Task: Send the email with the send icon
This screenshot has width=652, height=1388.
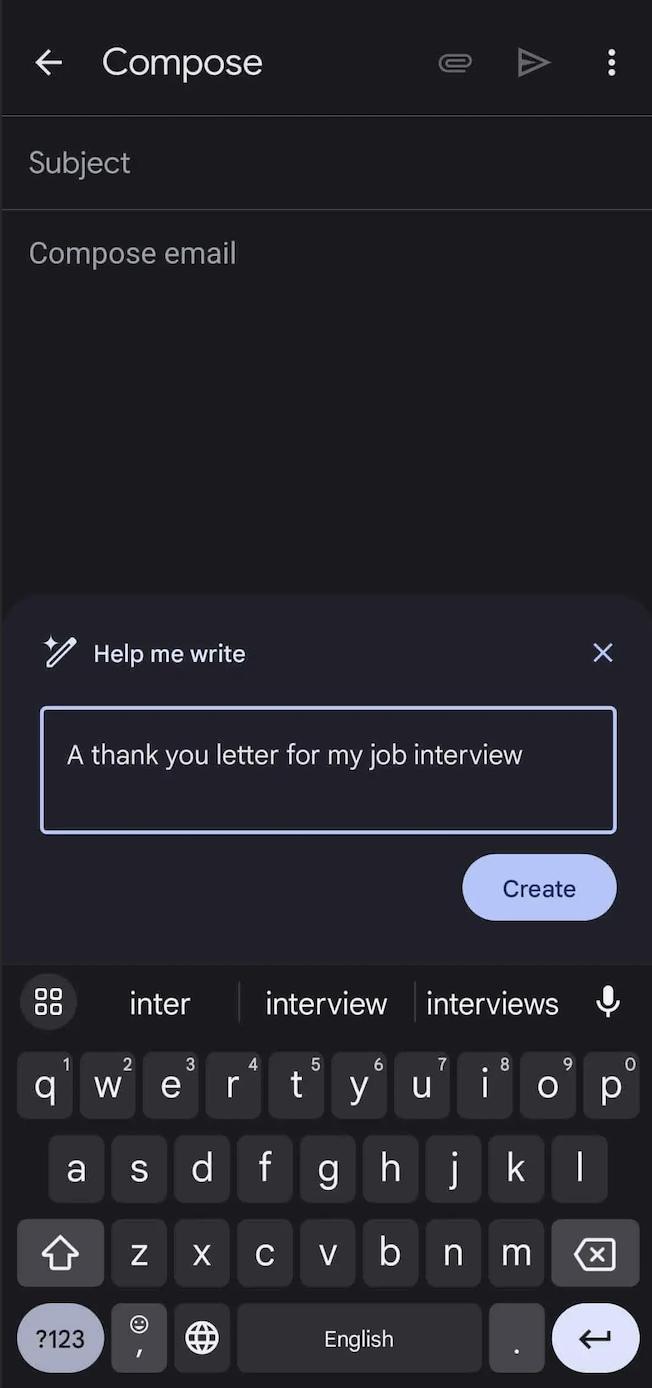Action: (x=533, y=63)
